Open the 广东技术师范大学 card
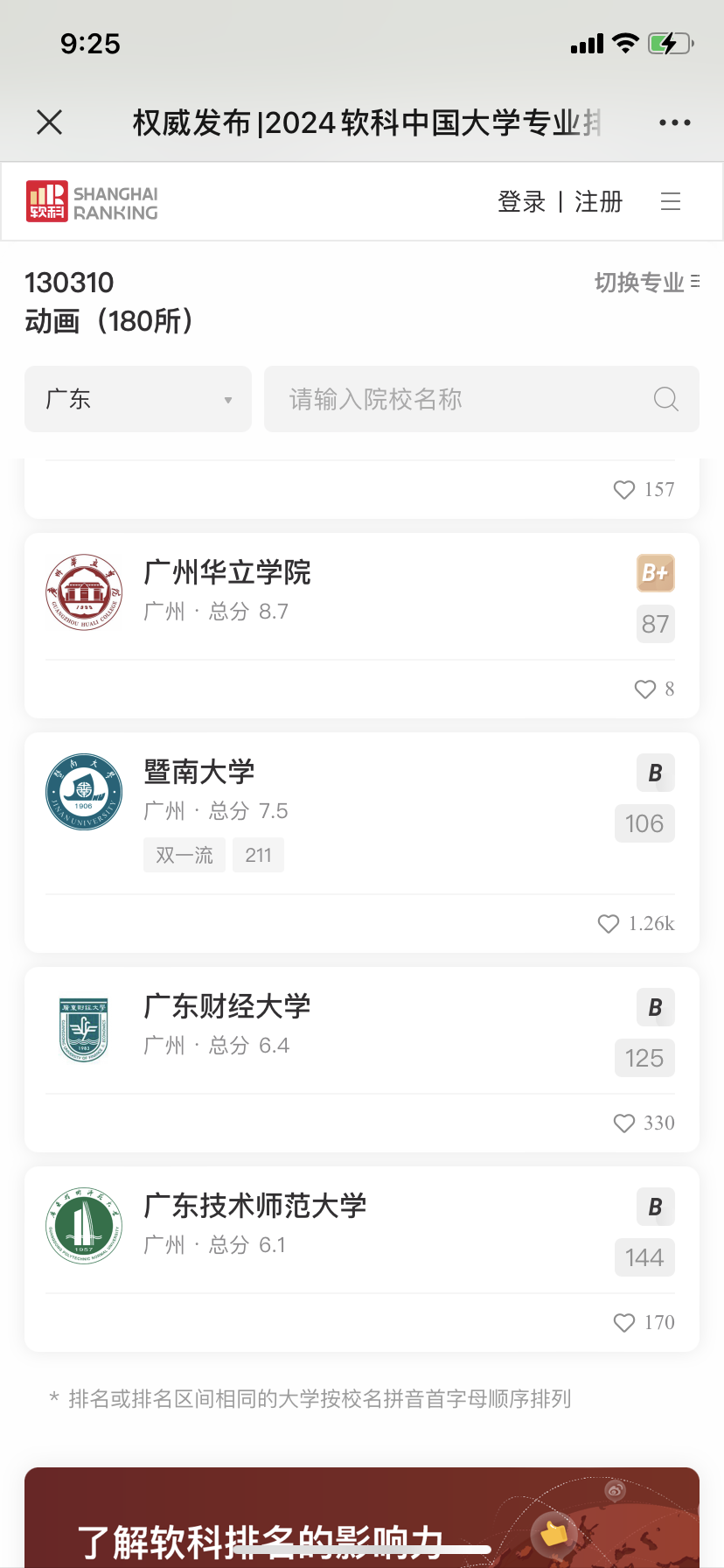 click(255, 1207)
